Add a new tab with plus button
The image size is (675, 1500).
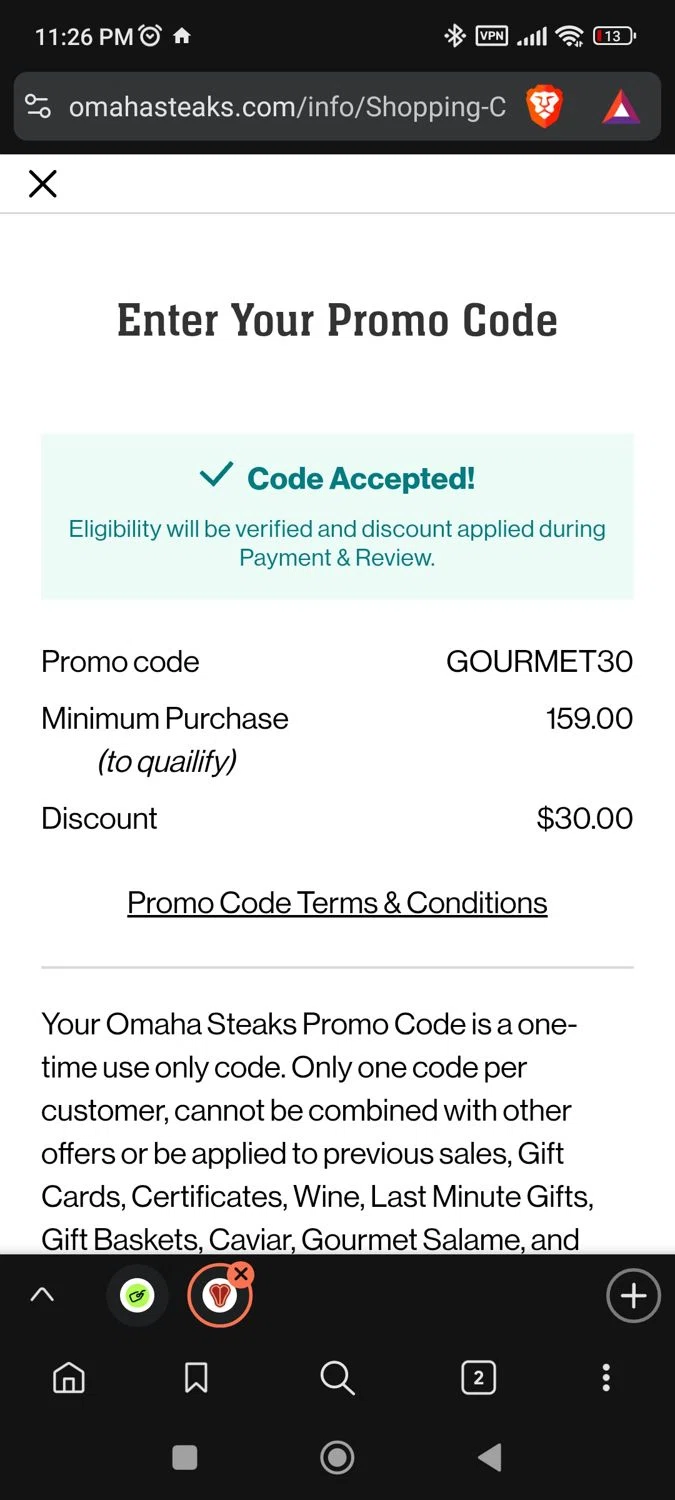[x=633, y=1296]
